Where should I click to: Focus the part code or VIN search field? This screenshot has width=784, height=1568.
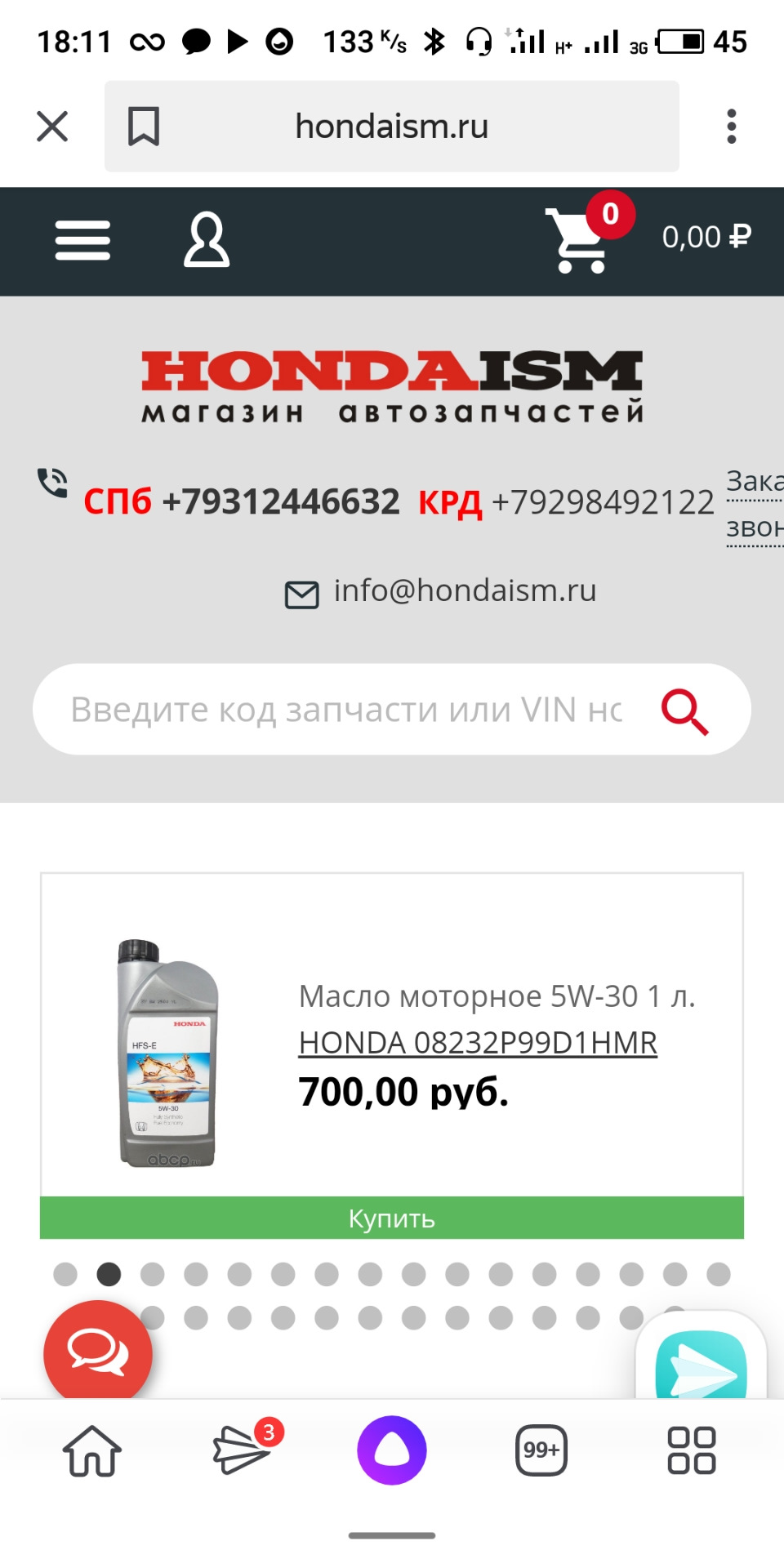(346, 710)
